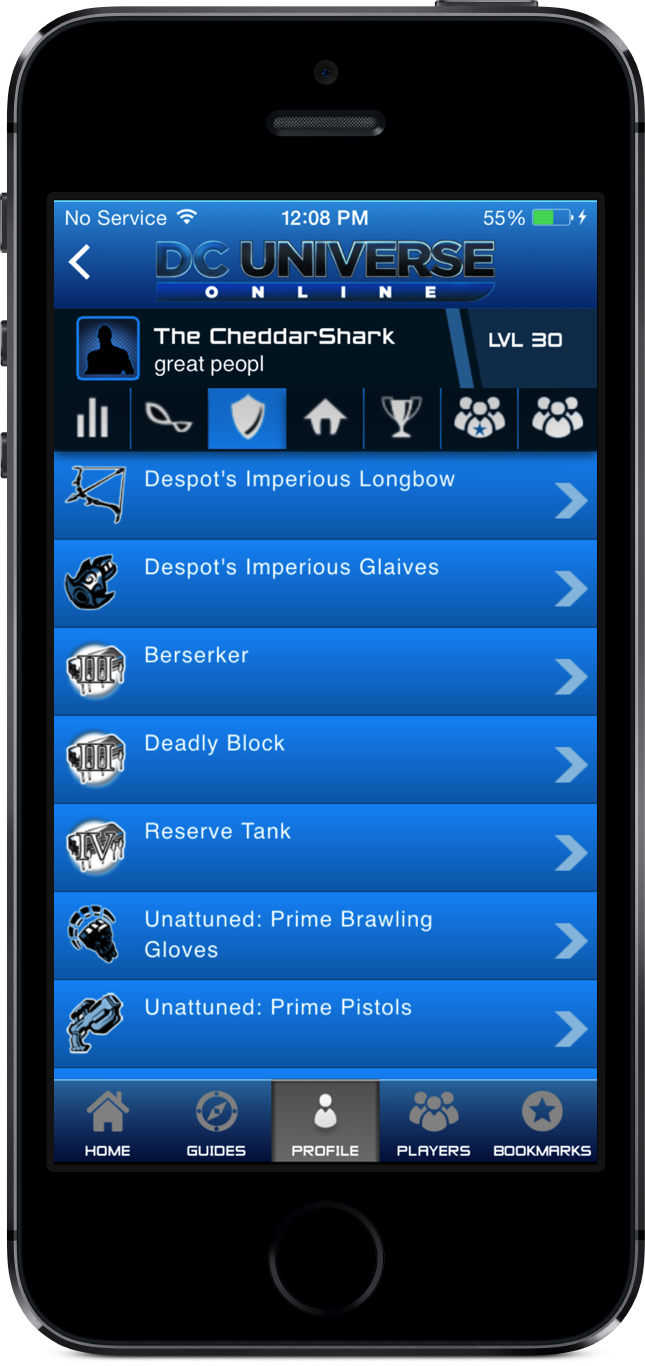Open Despot's Imperious Longbow details
Screen dimensions: 645x1366
325,495
